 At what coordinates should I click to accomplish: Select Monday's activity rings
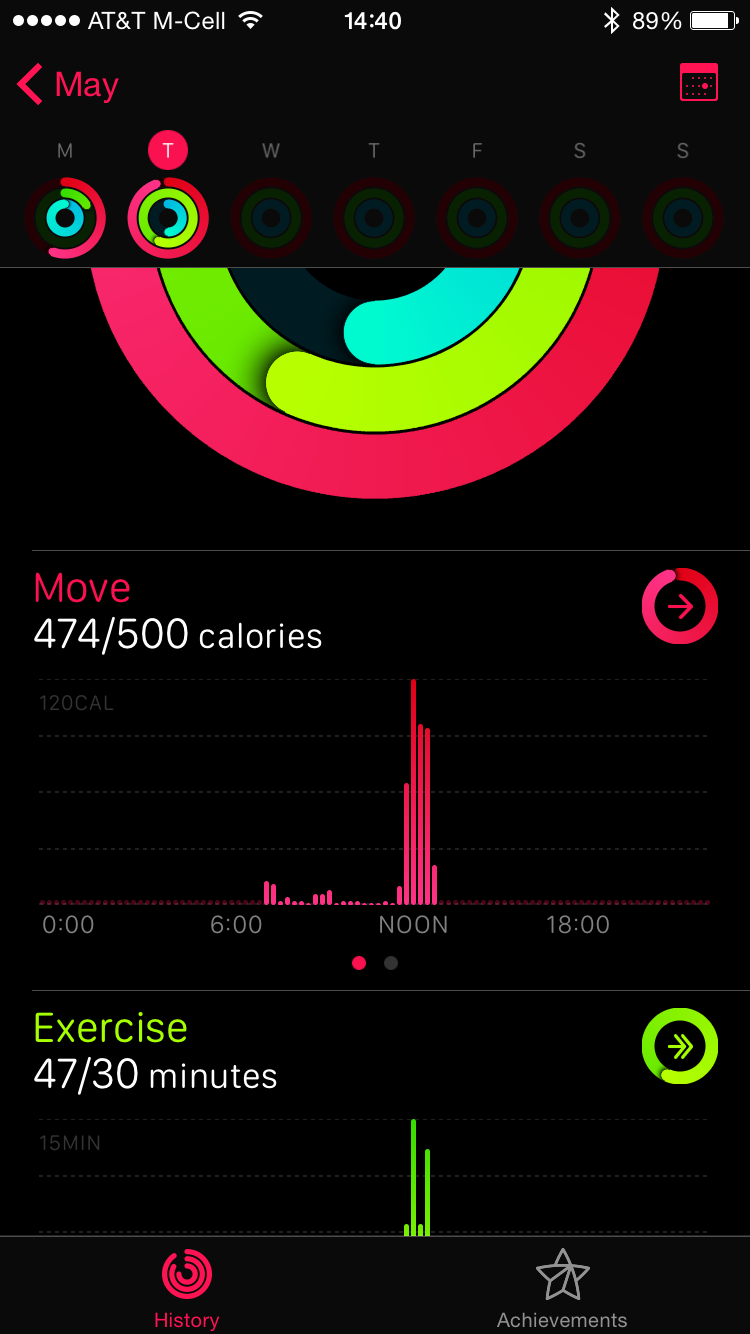point(65,217)
